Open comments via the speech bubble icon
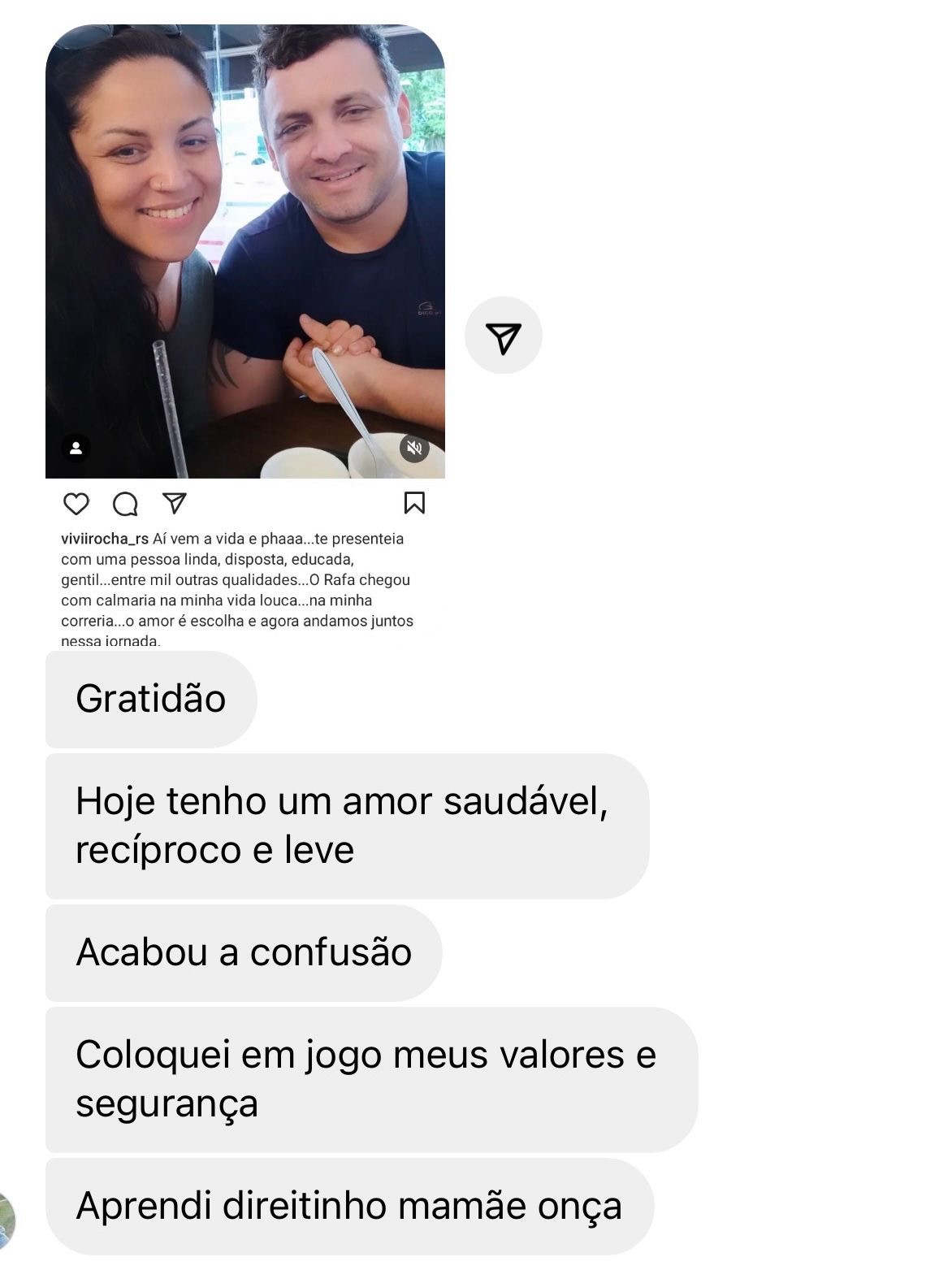Image resolution: width=952 pixels, height=1270 pixels. click(125, 505)
